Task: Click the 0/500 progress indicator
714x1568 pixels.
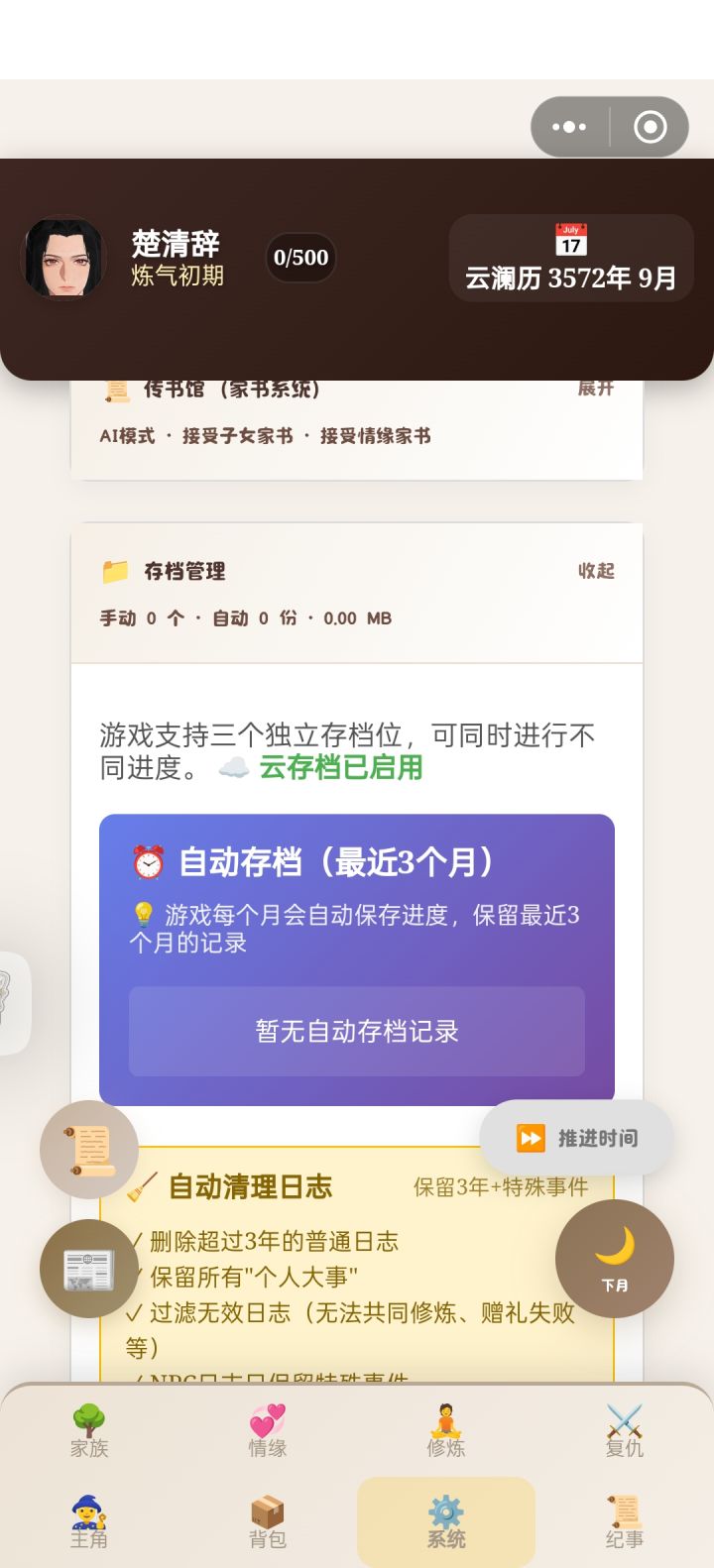Action: 300,258
